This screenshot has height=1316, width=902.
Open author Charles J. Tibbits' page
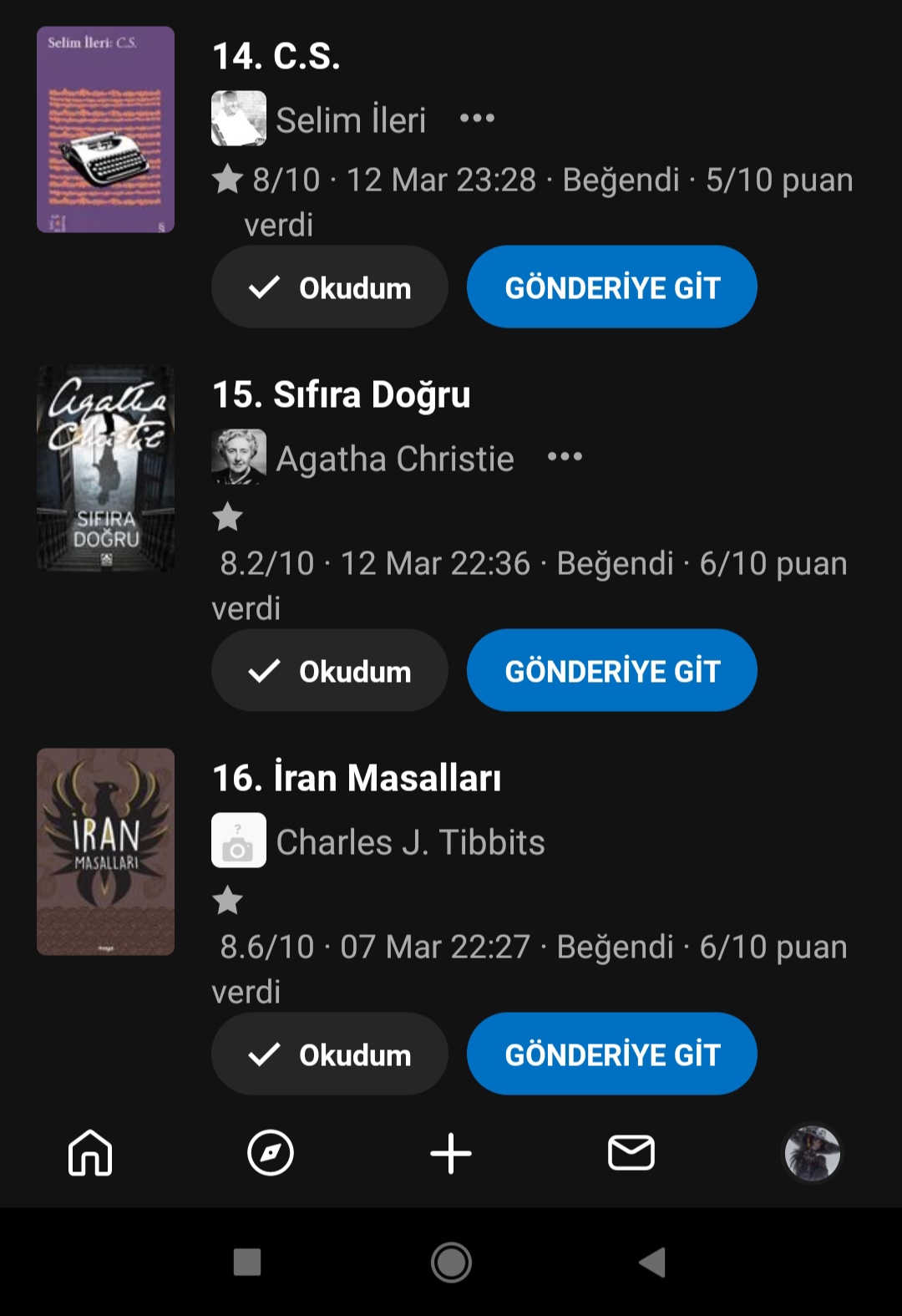coord(409,842)
